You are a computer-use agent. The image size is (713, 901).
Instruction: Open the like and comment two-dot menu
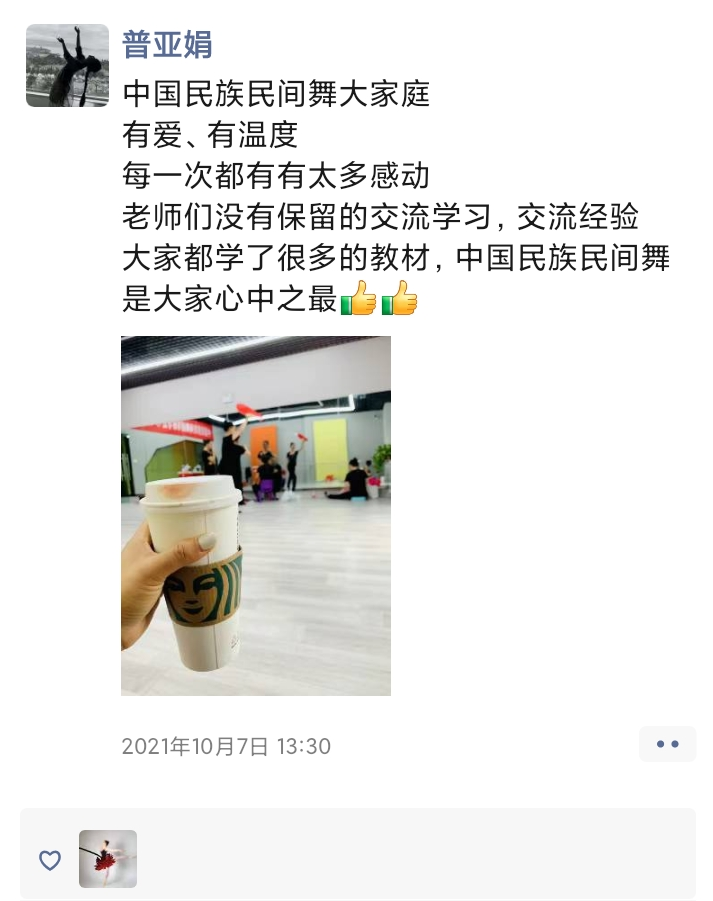click(667, 744)
